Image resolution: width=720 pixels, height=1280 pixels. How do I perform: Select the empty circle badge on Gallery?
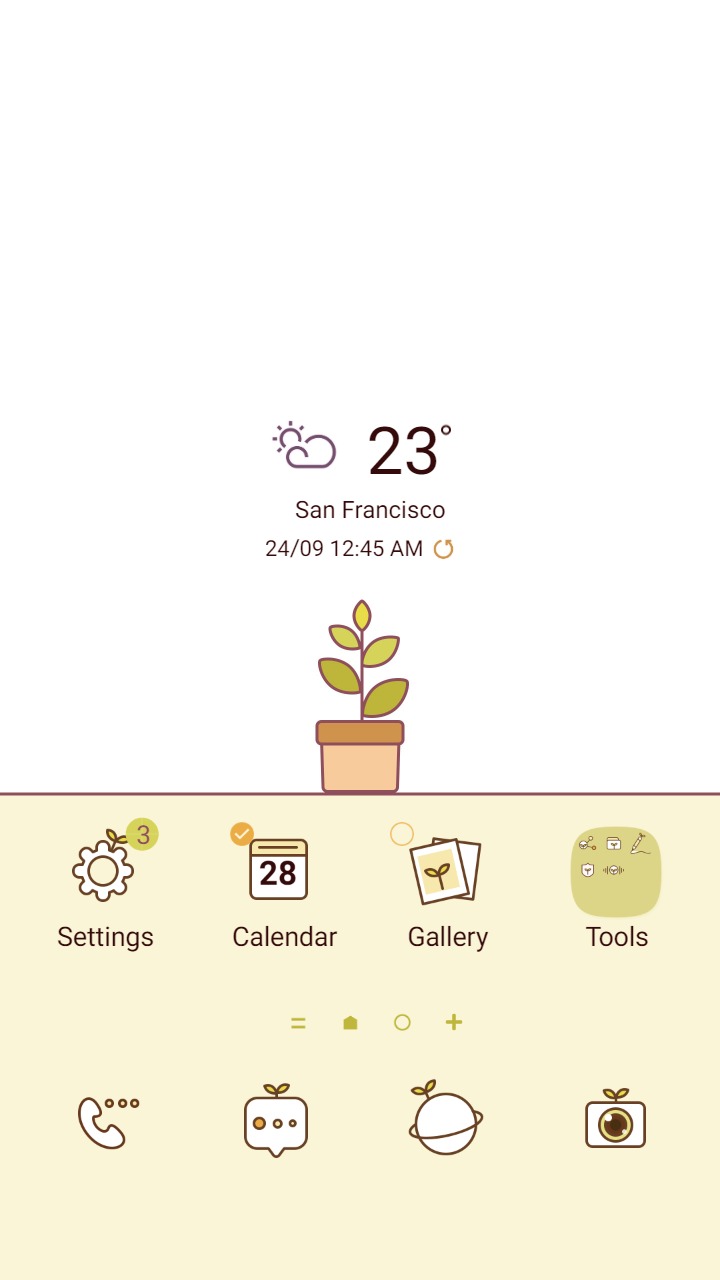(402, 832)
